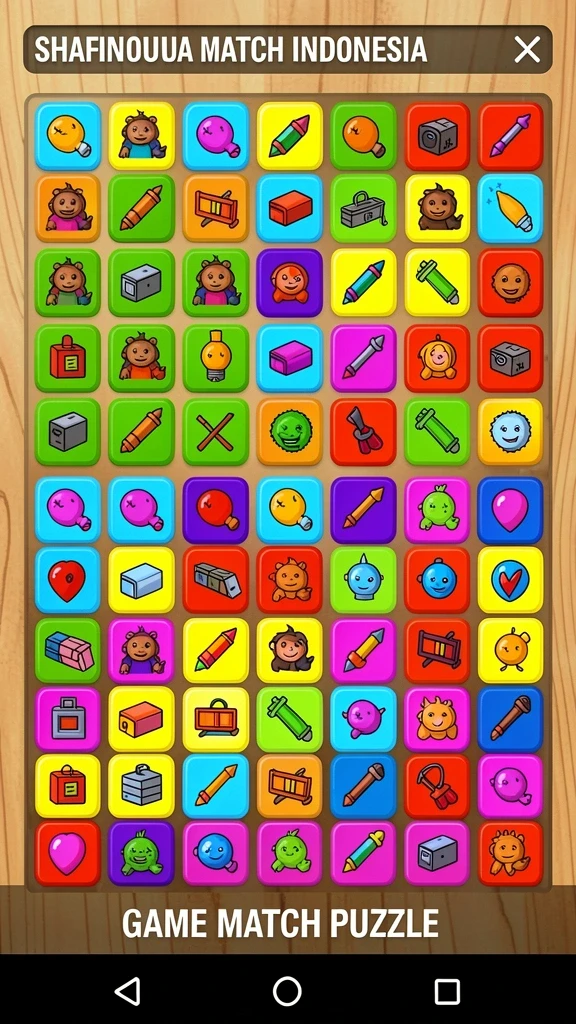Screen dimensions: 576x1024
Task: Select the pink heart on red tile
Action: (x=67, y=854)
